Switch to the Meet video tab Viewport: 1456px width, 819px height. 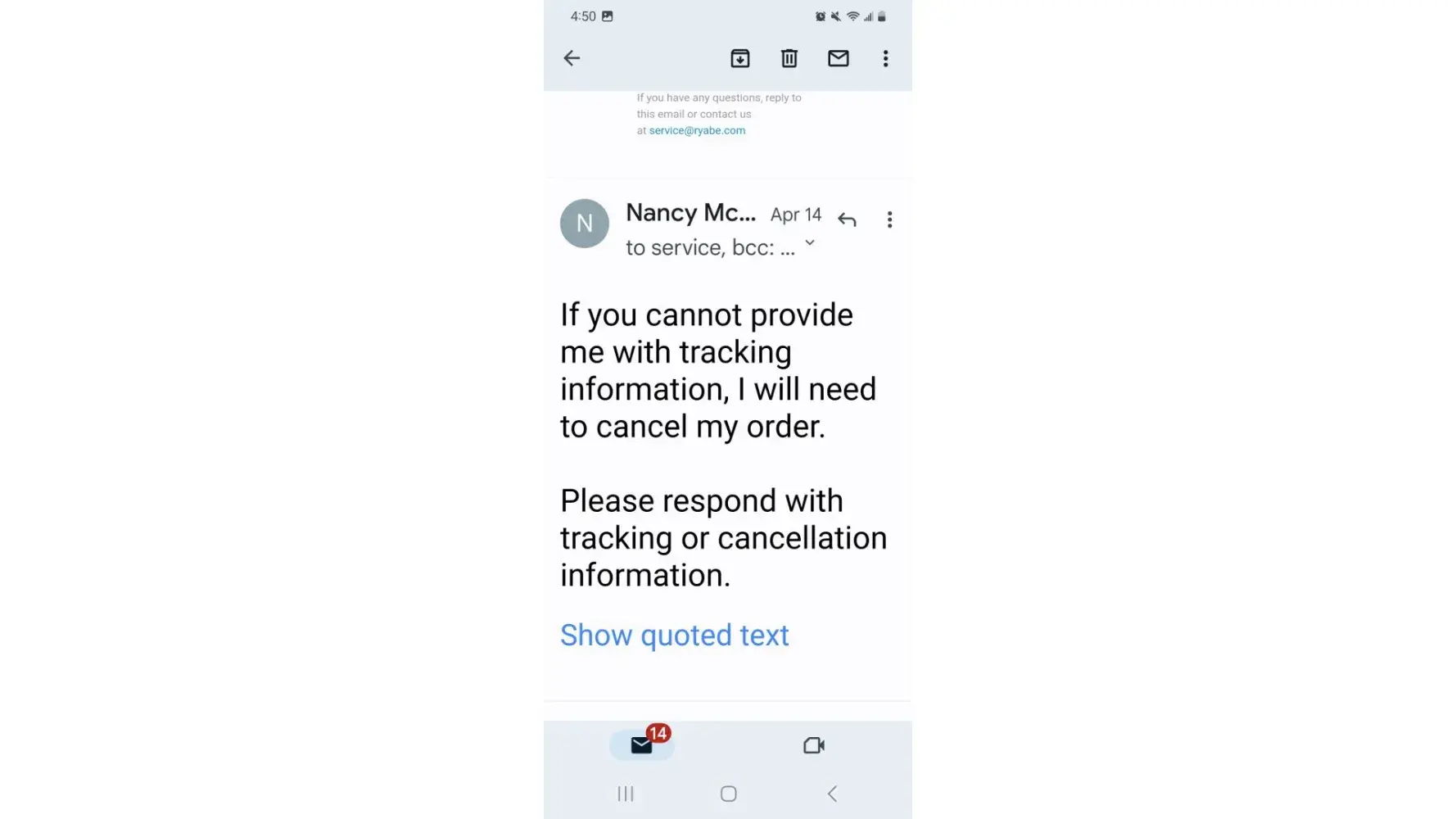point(813,745)
